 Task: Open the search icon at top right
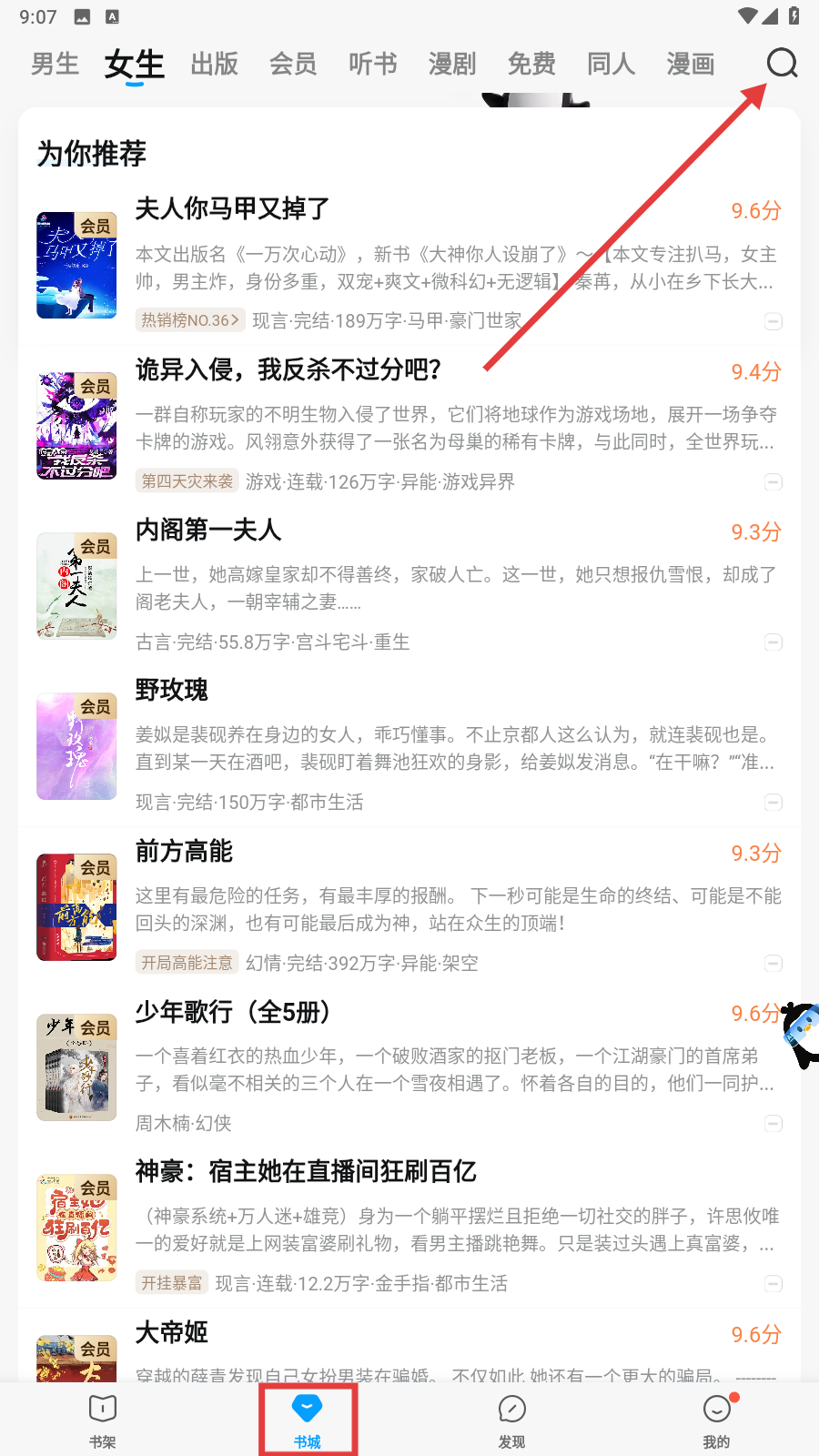click(x=782, y=64)
